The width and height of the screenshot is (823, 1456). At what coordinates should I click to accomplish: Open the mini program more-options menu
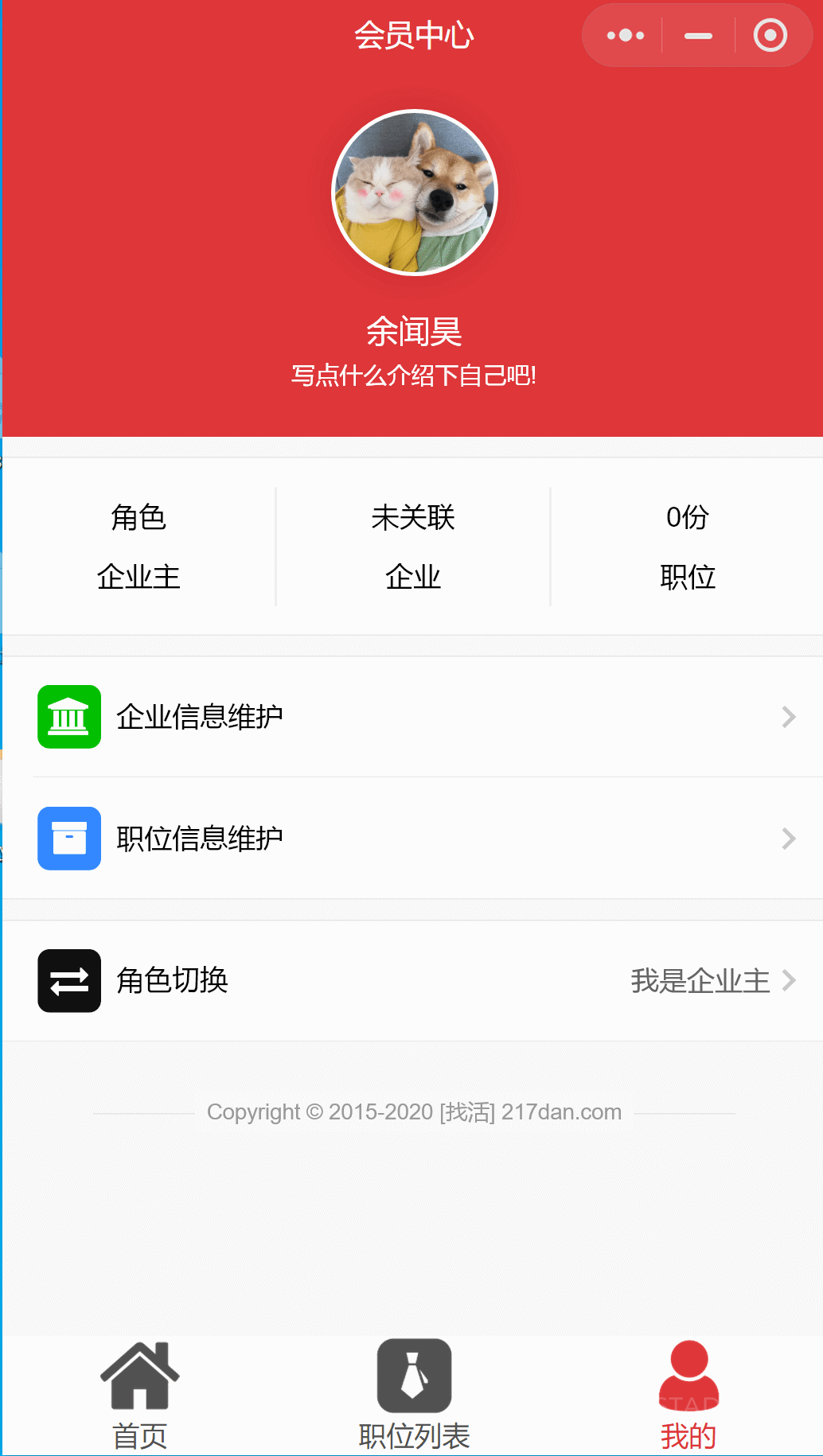[625, 36]
